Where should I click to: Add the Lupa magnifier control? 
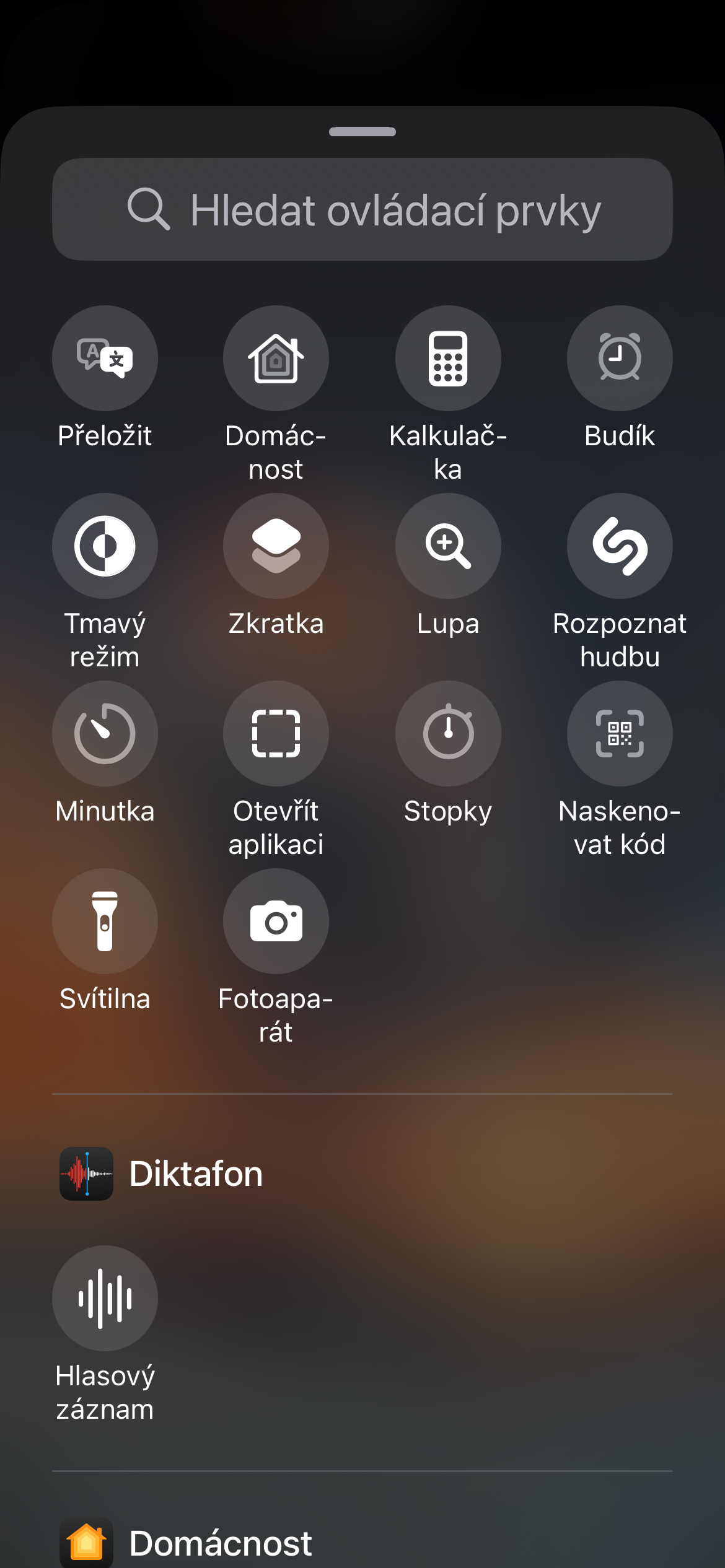448,546
